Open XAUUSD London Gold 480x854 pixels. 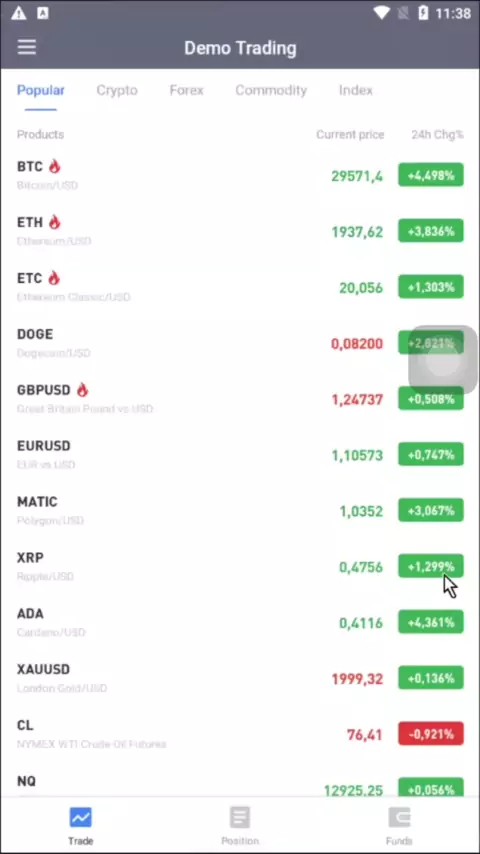coord(240,678)
